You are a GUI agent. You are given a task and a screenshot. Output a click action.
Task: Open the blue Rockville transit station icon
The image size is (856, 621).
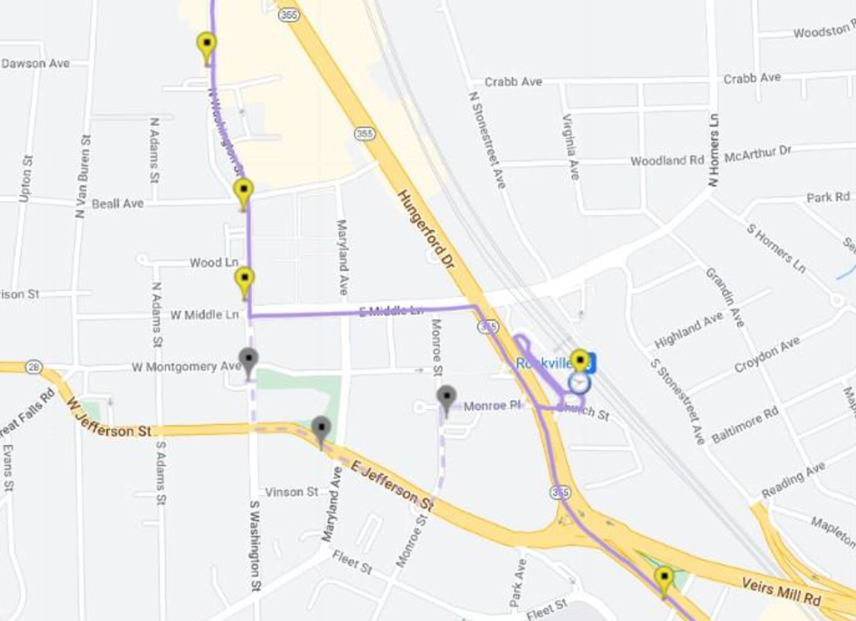(x=593, y=361)
